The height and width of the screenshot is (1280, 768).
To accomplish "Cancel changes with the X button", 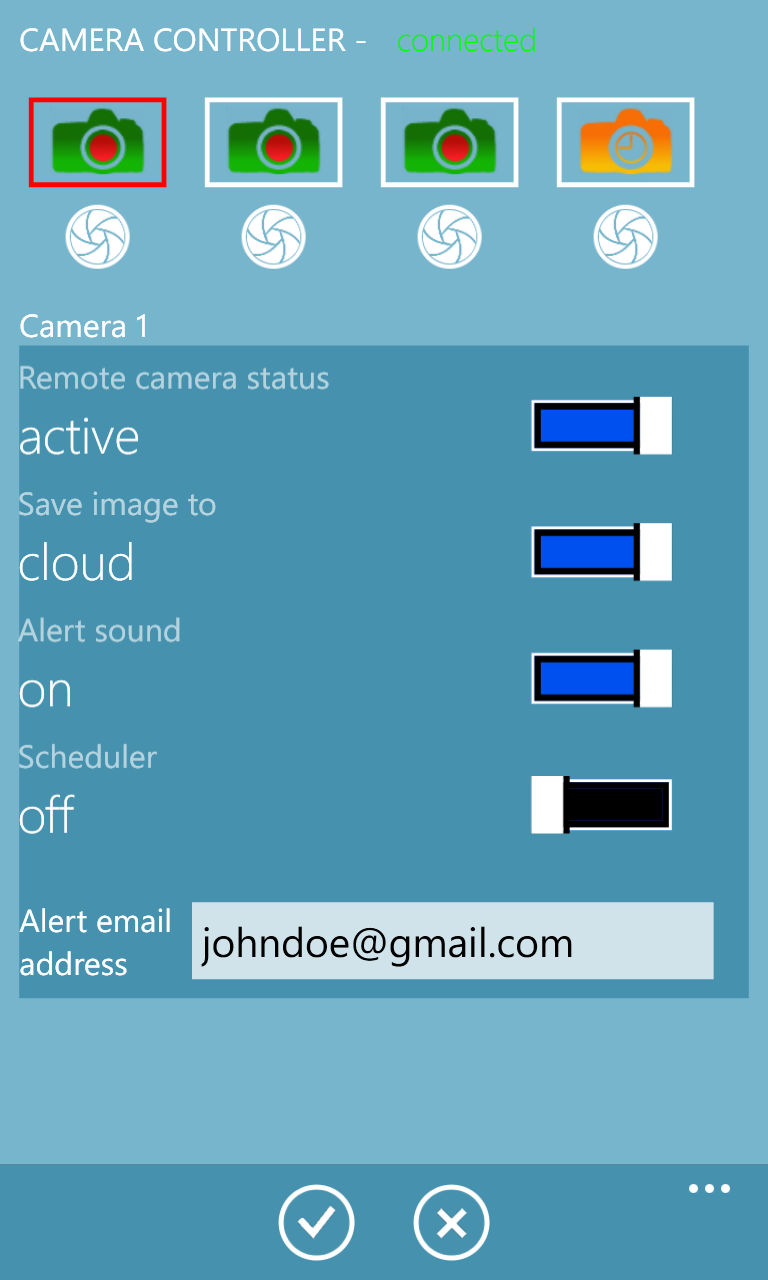I will [451, 1222].
